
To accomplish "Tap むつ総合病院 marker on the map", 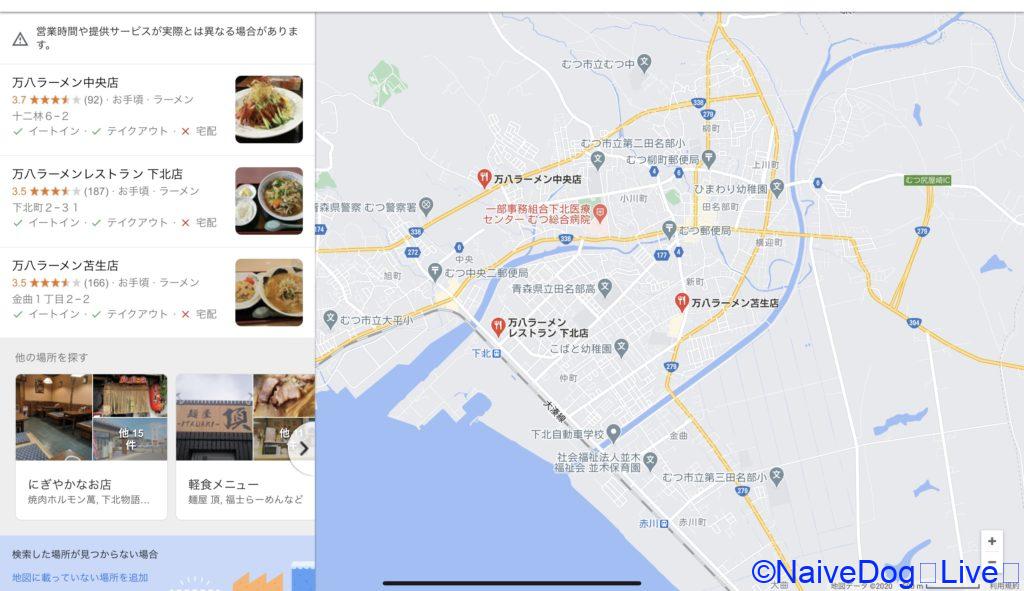I will click(600, 212).
